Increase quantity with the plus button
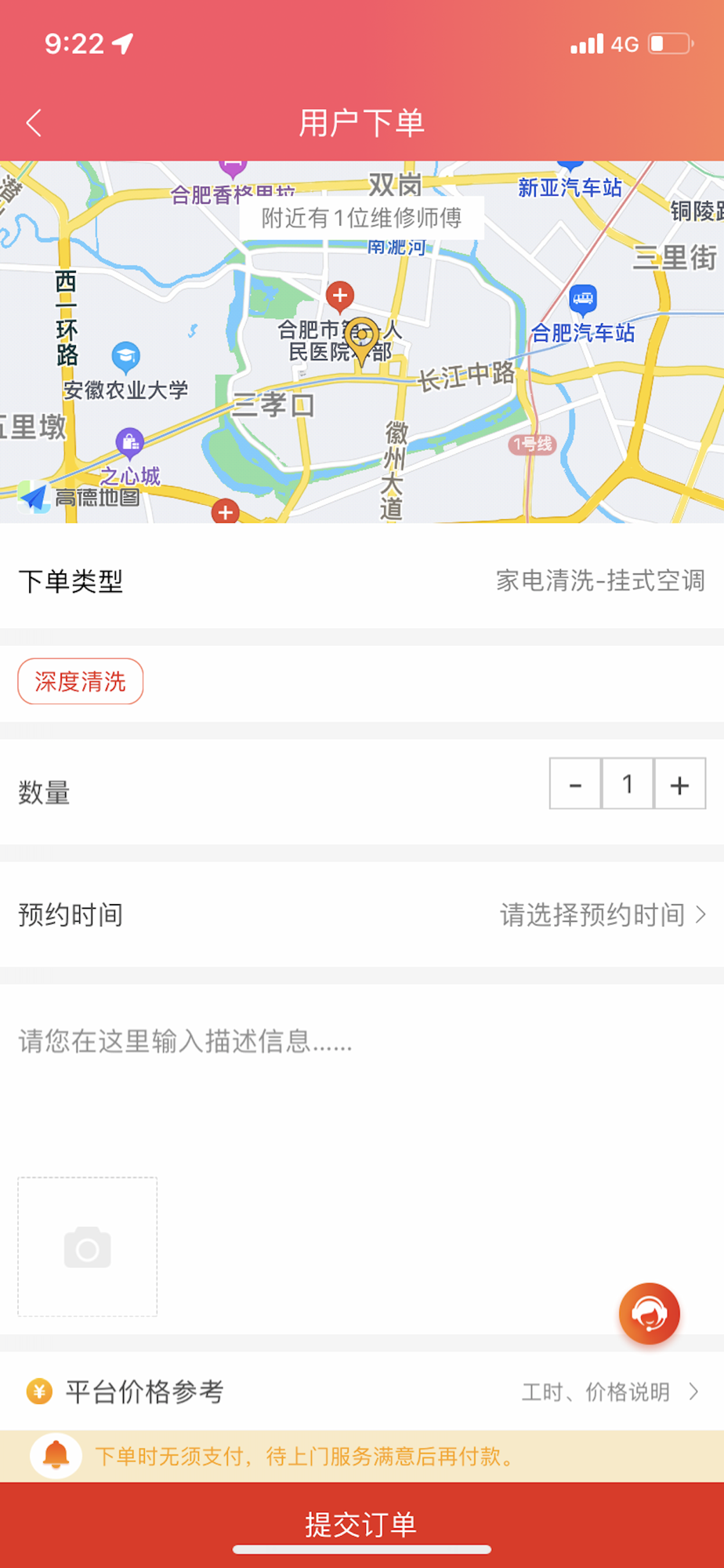 point(680,783)
